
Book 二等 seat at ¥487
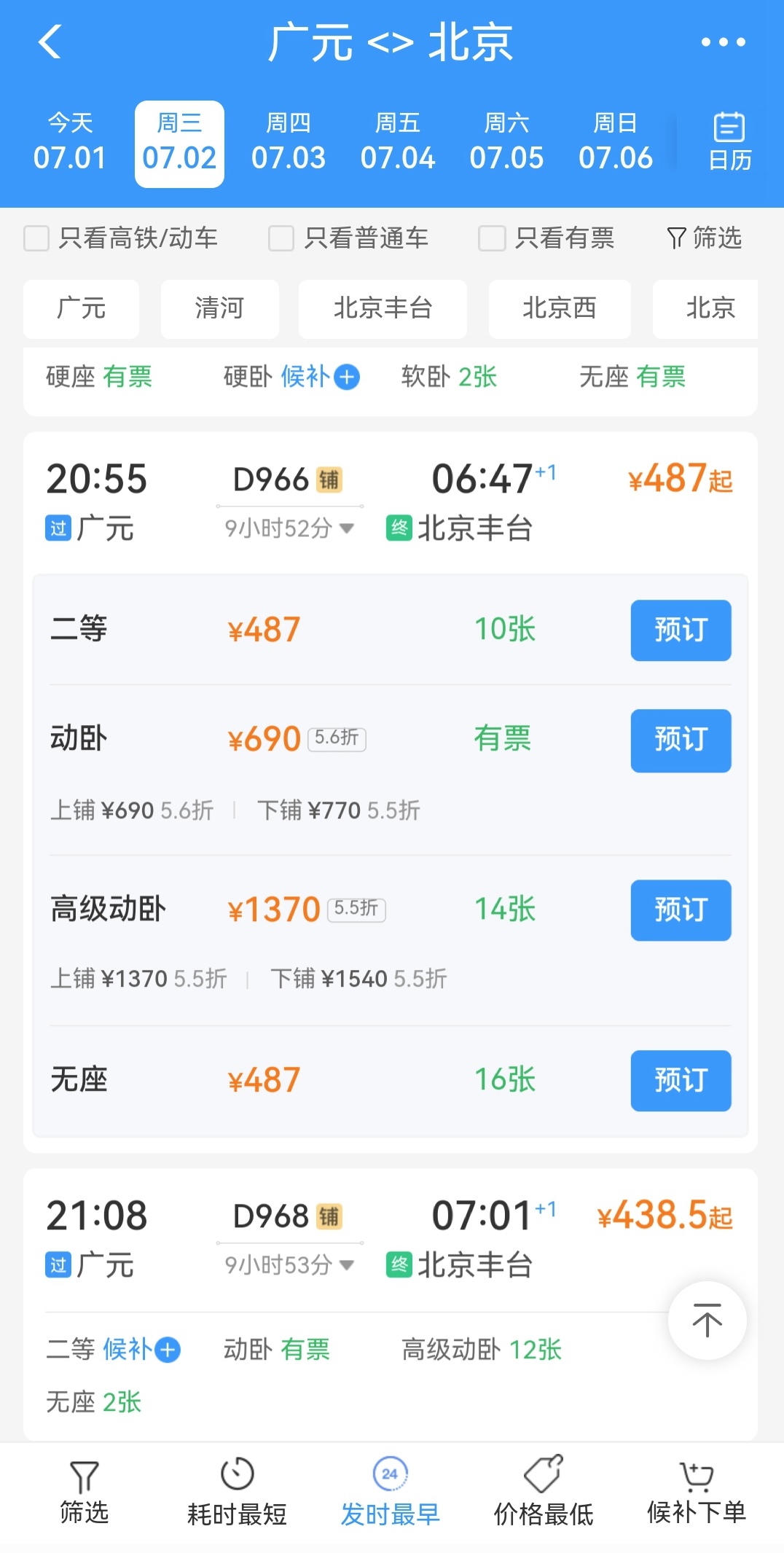[681, 630]
